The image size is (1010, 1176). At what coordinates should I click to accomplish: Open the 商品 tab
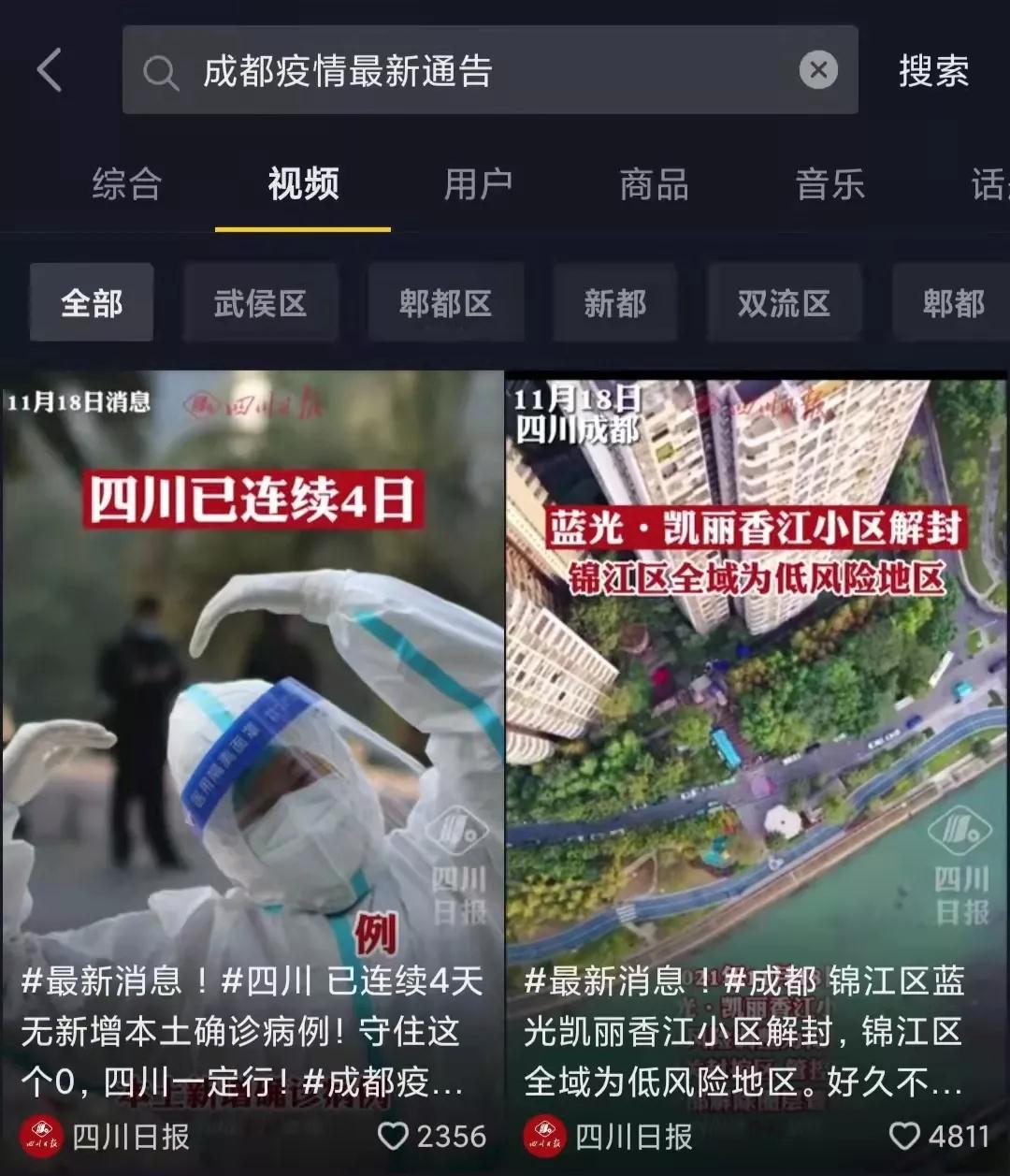654,184
